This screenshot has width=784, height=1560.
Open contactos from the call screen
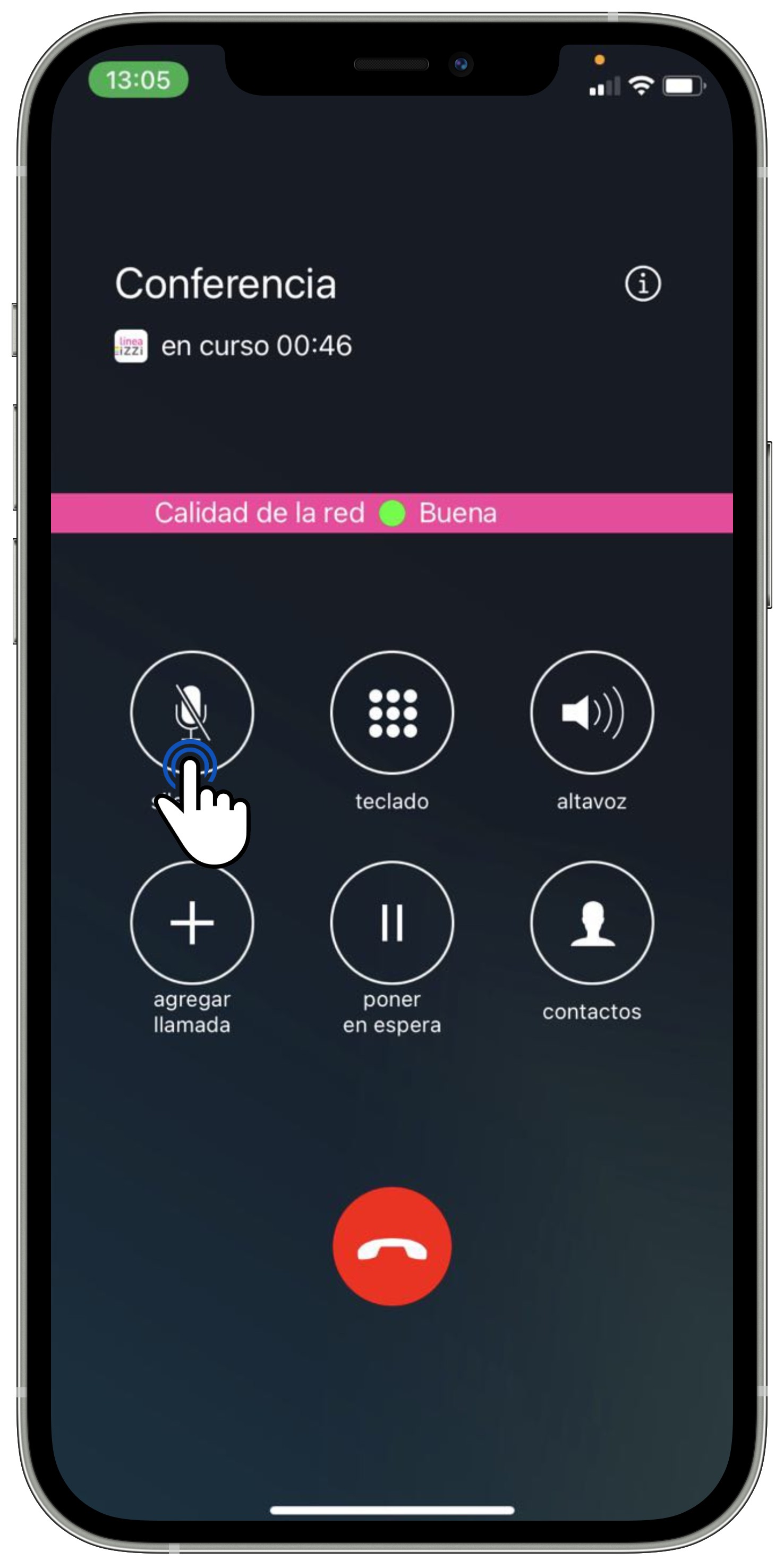pyautogui.click(x=592, y=922)
